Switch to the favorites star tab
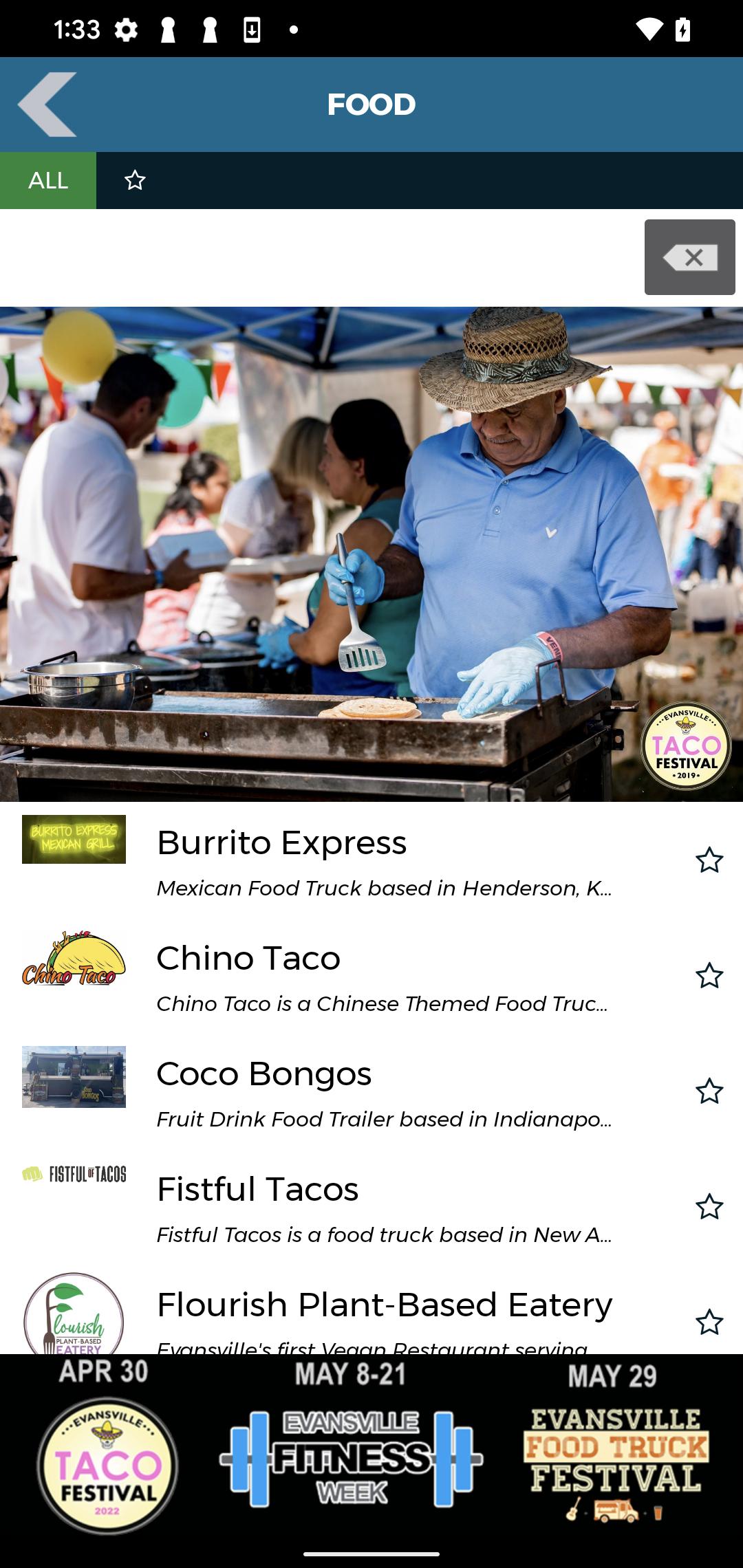Image resolution: width=743 pixels, height=1568 pixels. click(135, 180)
